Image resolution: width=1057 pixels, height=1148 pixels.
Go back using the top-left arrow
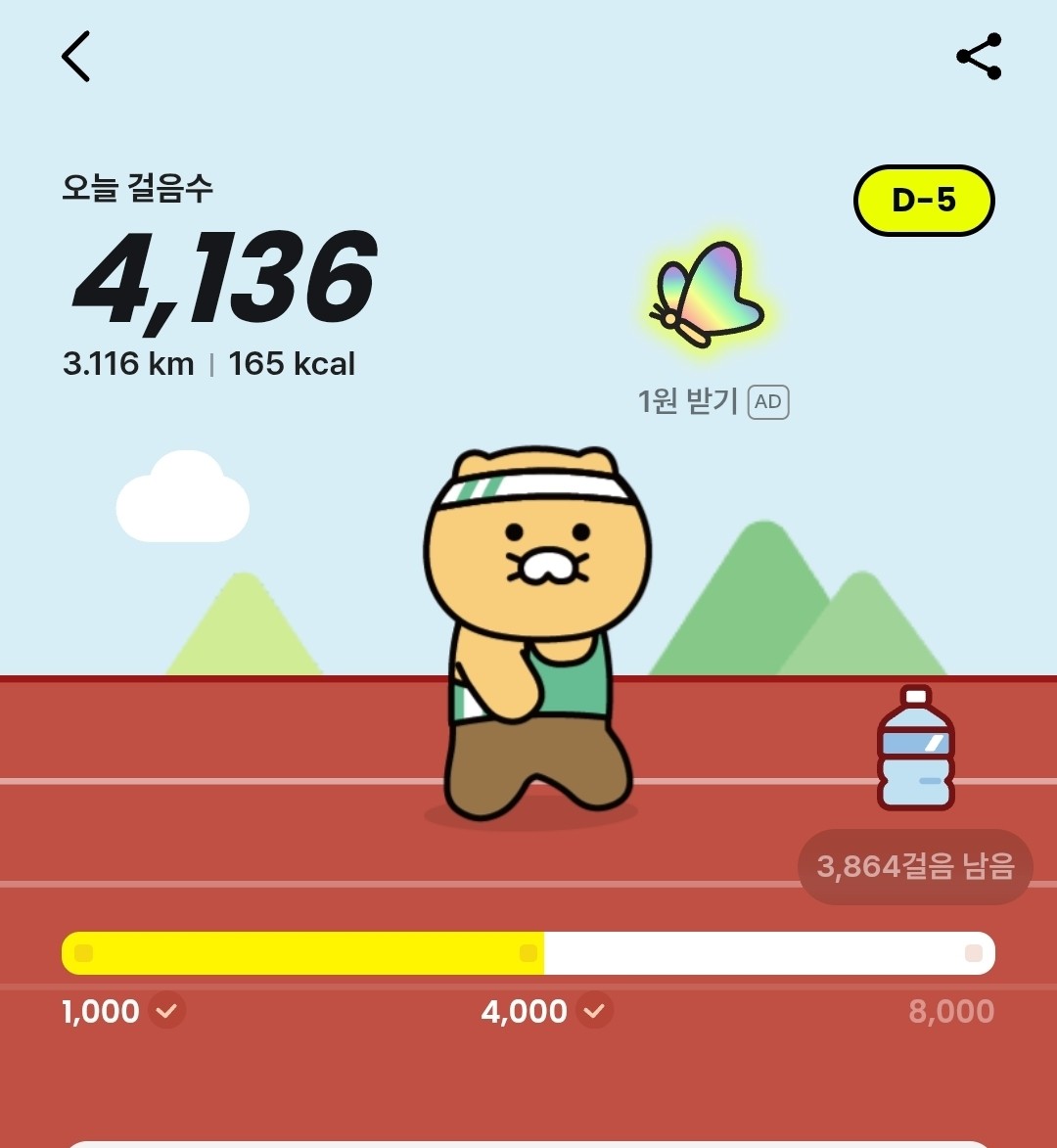[75, 57]
